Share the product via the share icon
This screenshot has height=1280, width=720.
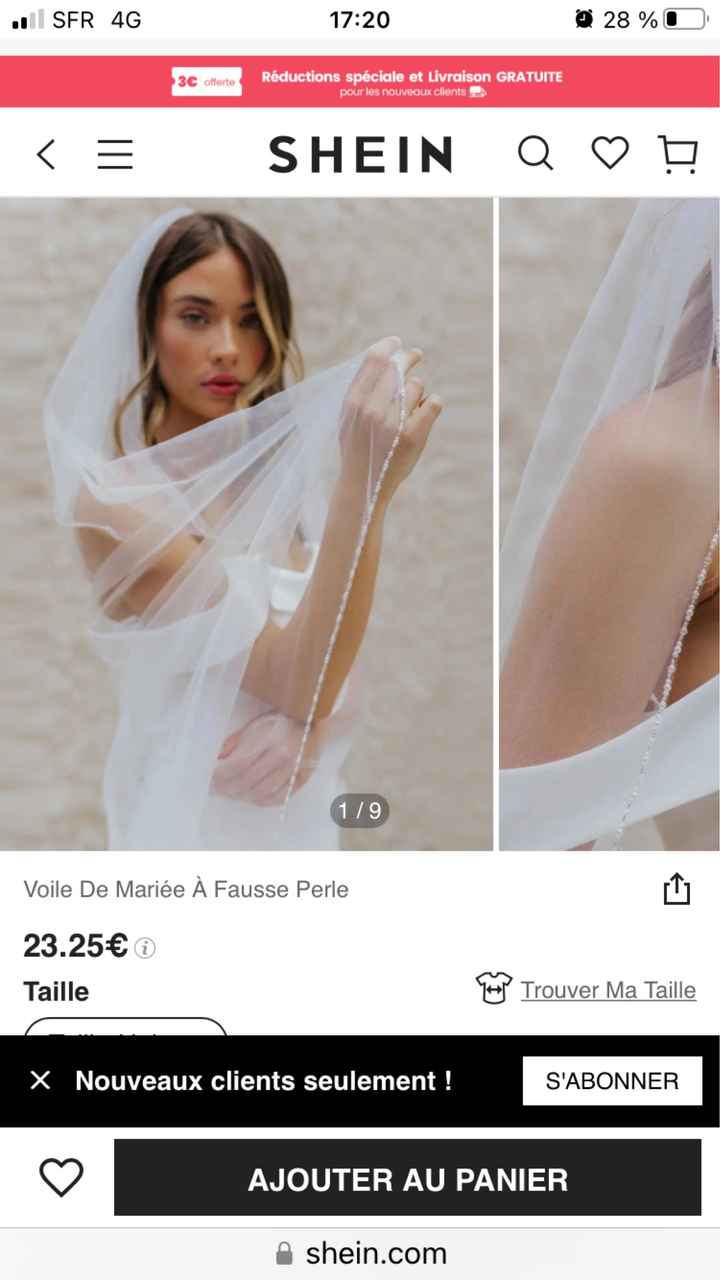coord(676,888)
